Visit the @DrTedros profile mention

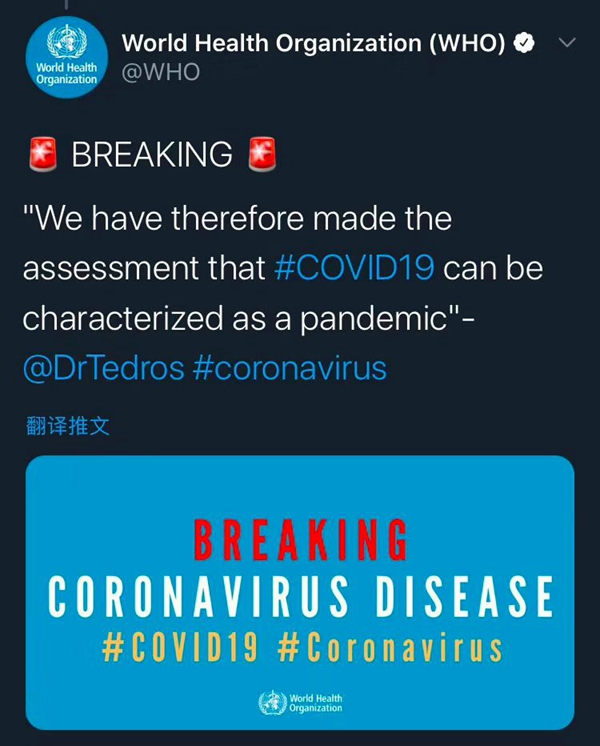tap(103, 367)
